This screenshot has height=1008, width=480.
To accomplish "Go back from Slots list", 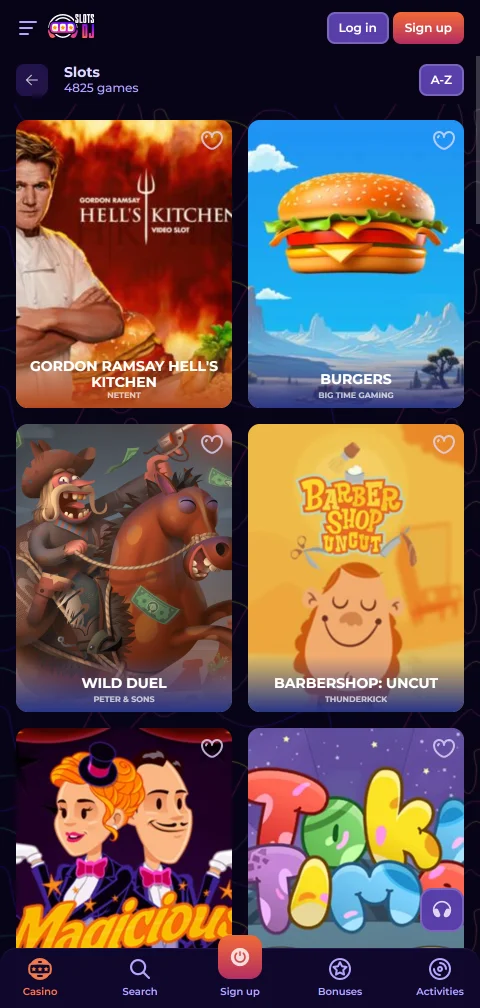I will (x=32, y=80).
